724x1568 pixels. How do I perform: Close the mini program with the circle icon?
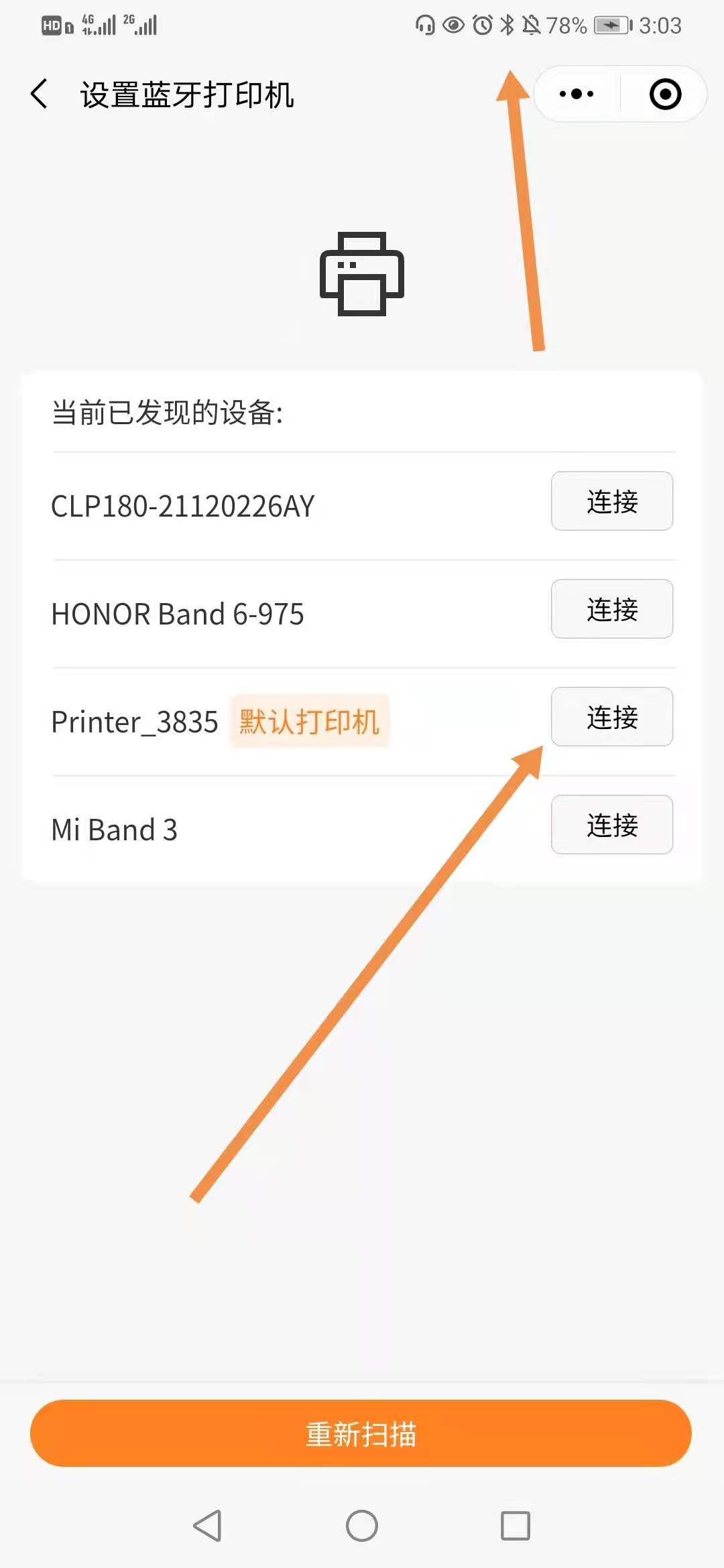tap(665, 94)
